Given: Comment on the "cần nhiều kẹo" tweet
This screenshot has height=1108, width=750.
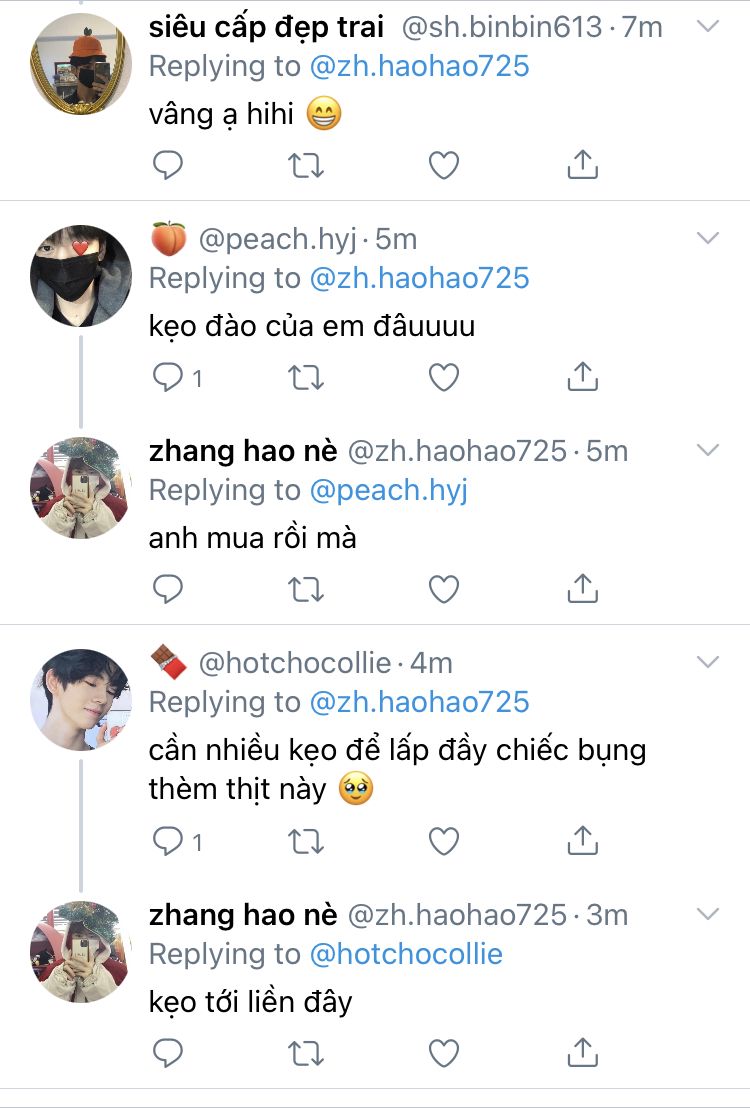Looking at the screenshot, I should click(168, 841).
